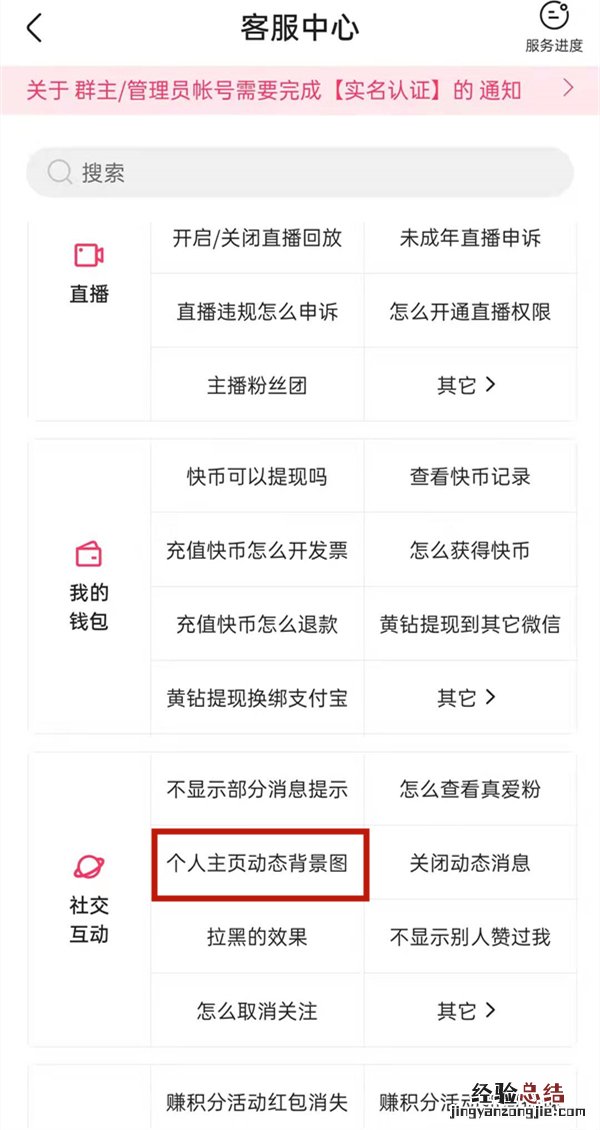Tap the 搜索 search box
Screen dimensions: 600x1130
300,172
